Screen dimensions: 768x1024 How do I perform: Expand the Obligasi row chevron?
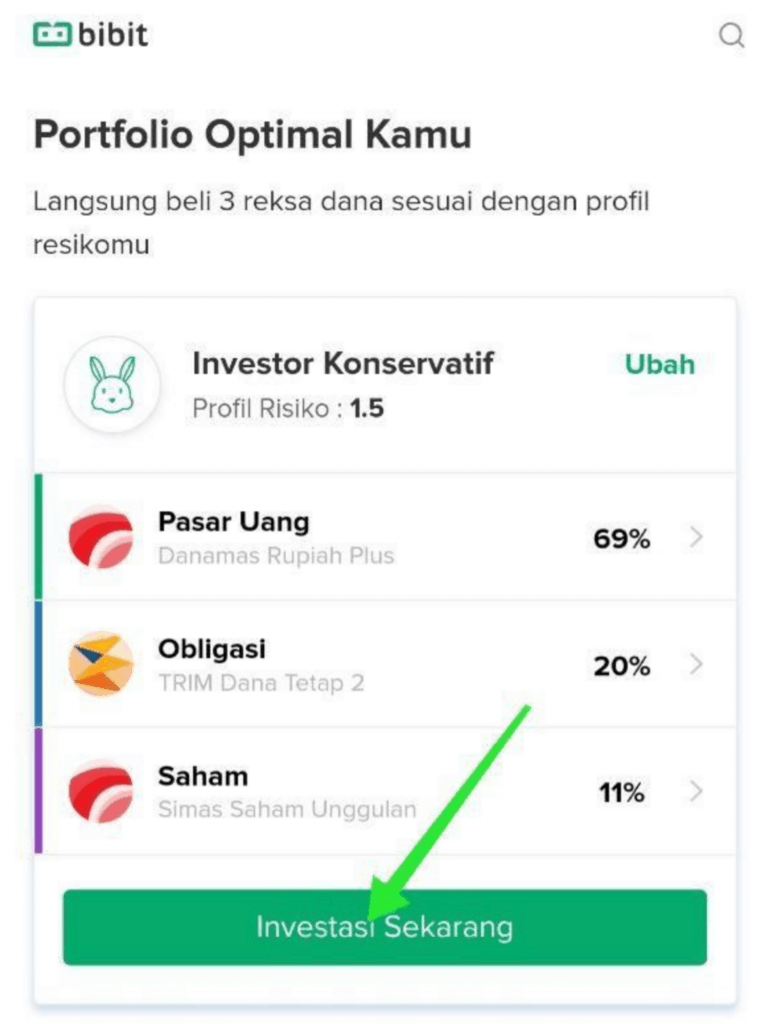[x=697, y=663]
